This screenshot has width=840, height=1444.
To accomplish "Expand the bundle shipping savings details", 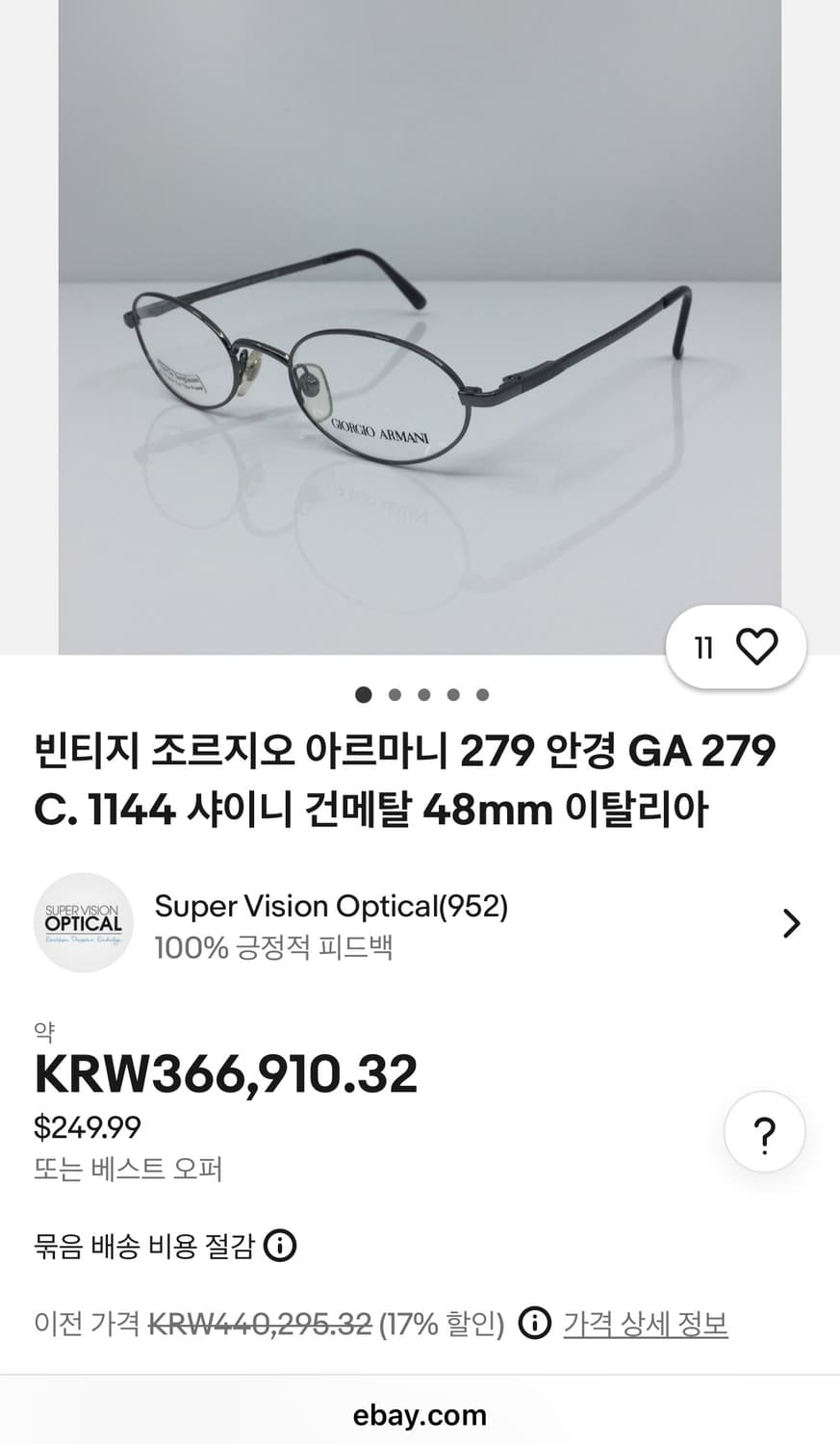I will (280, 1245).
